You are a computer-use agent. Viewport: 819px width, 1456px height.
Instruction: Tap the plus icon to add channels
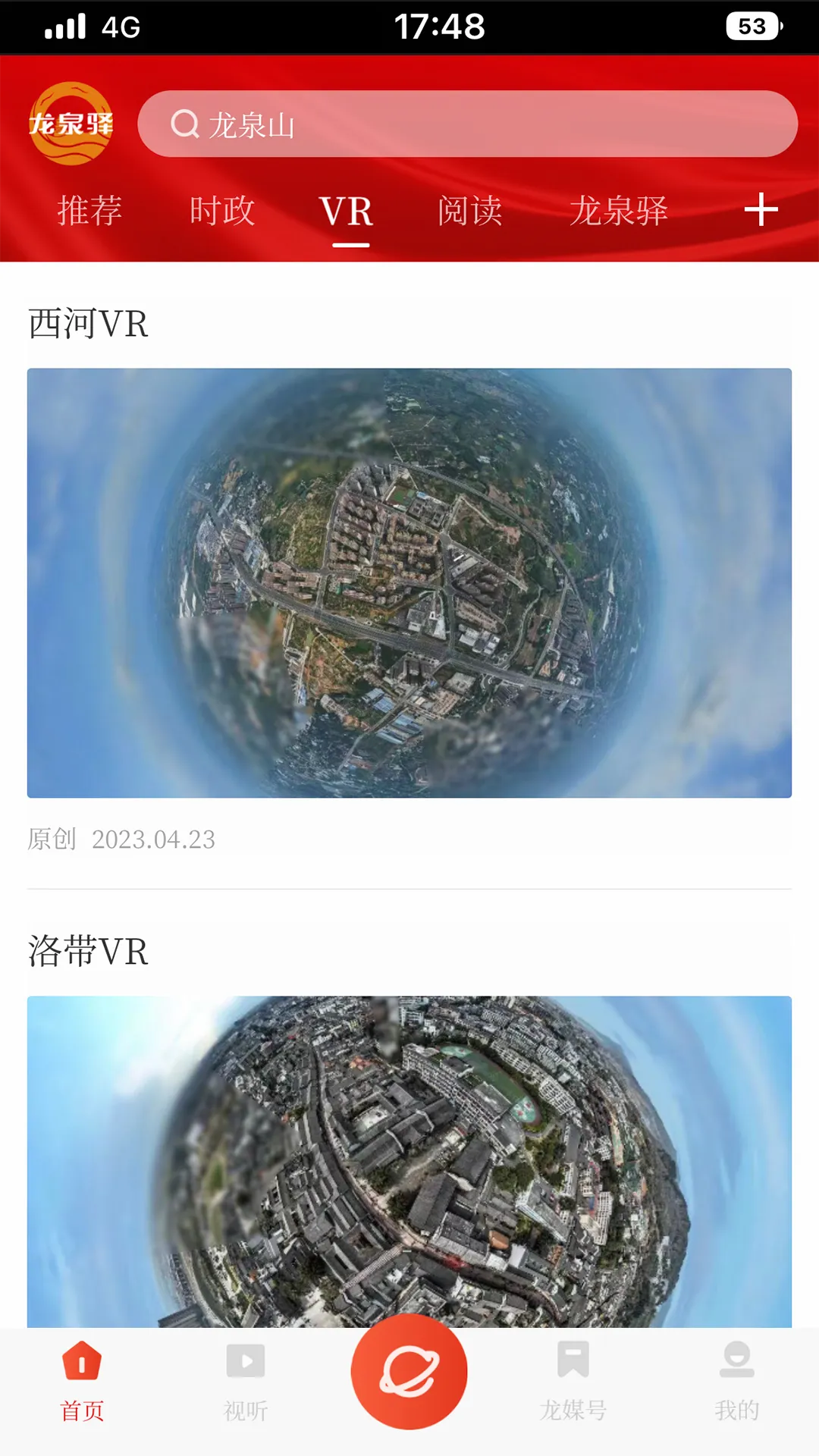tap(761, 210)
